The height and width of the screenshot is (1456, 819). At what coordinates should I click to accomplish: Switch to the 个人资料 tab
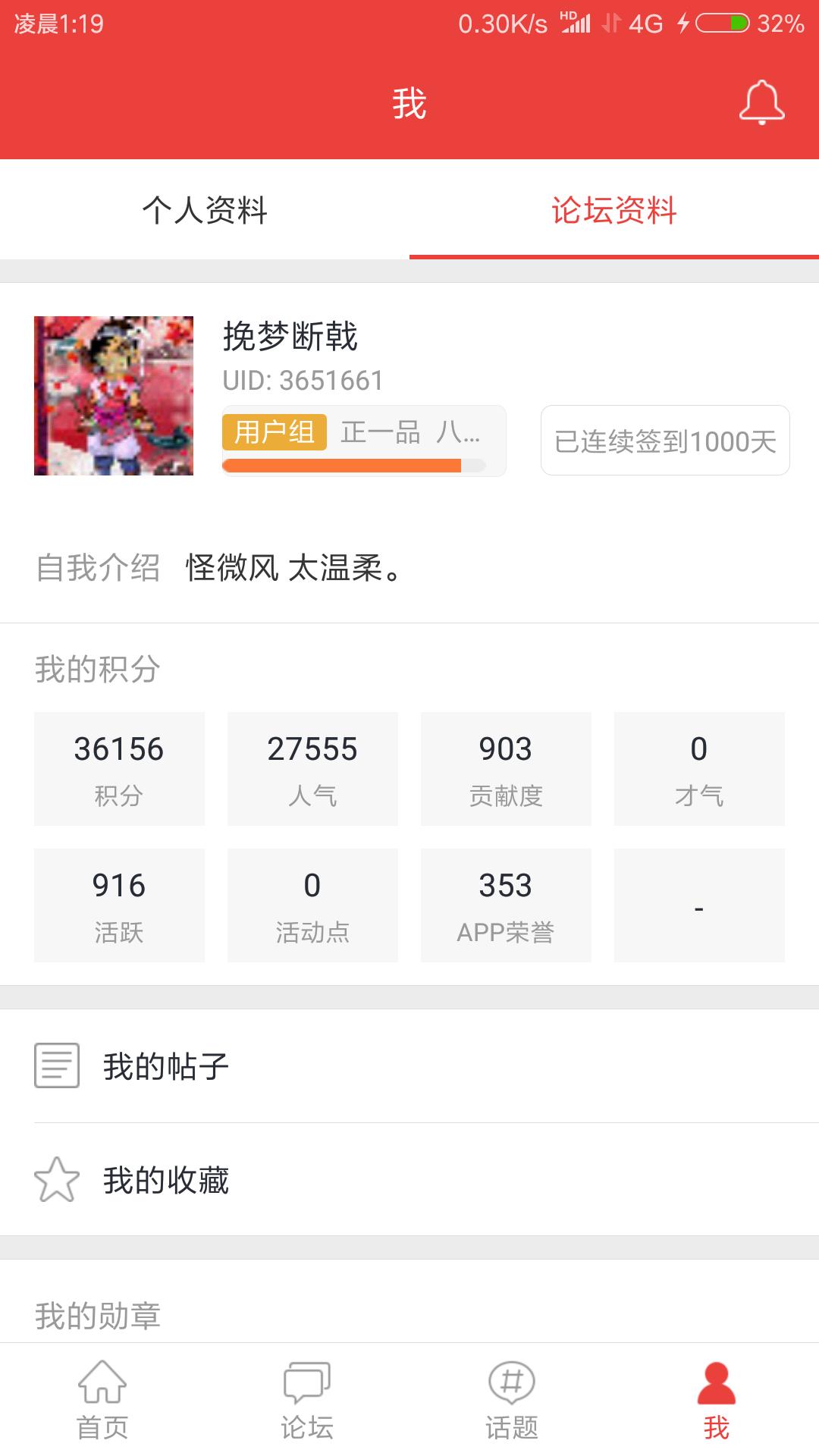coord(205,210)
